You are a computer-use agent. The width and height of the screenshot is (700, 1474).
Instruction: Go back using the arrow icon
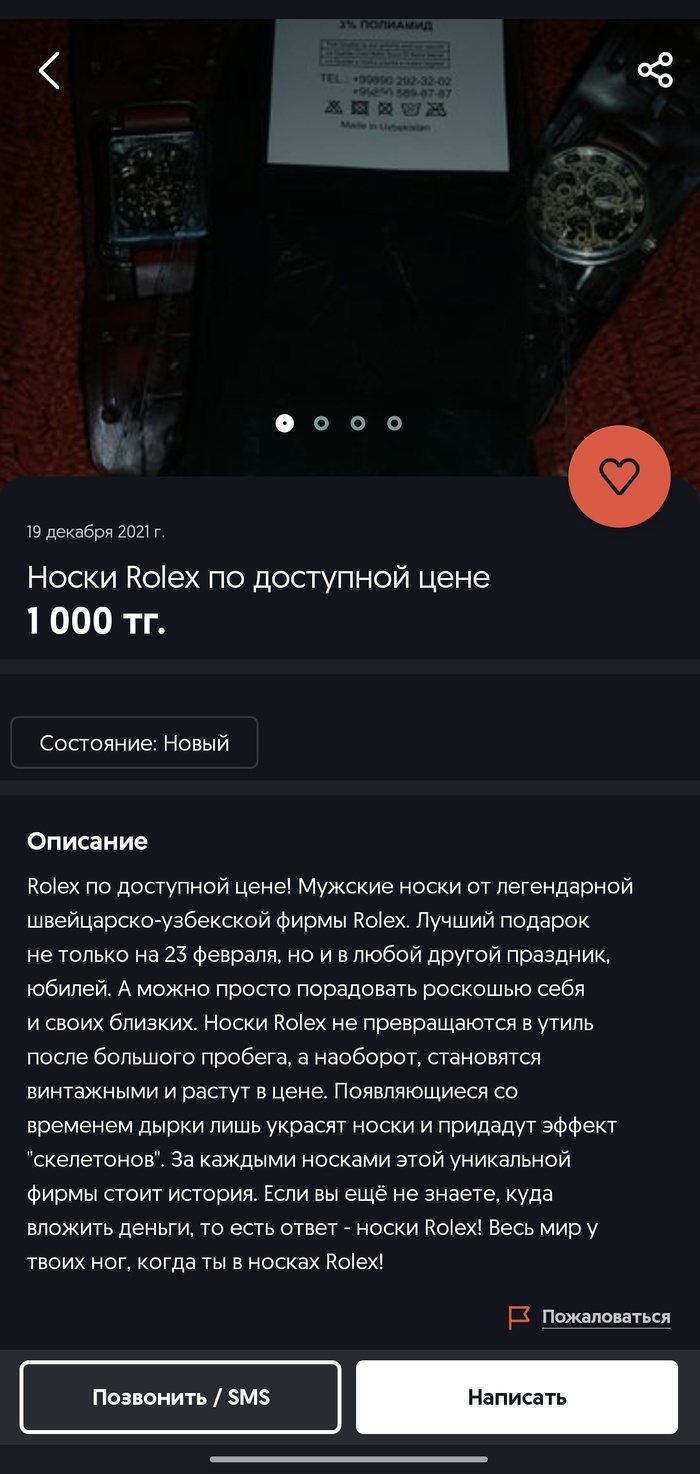point(49,70)
